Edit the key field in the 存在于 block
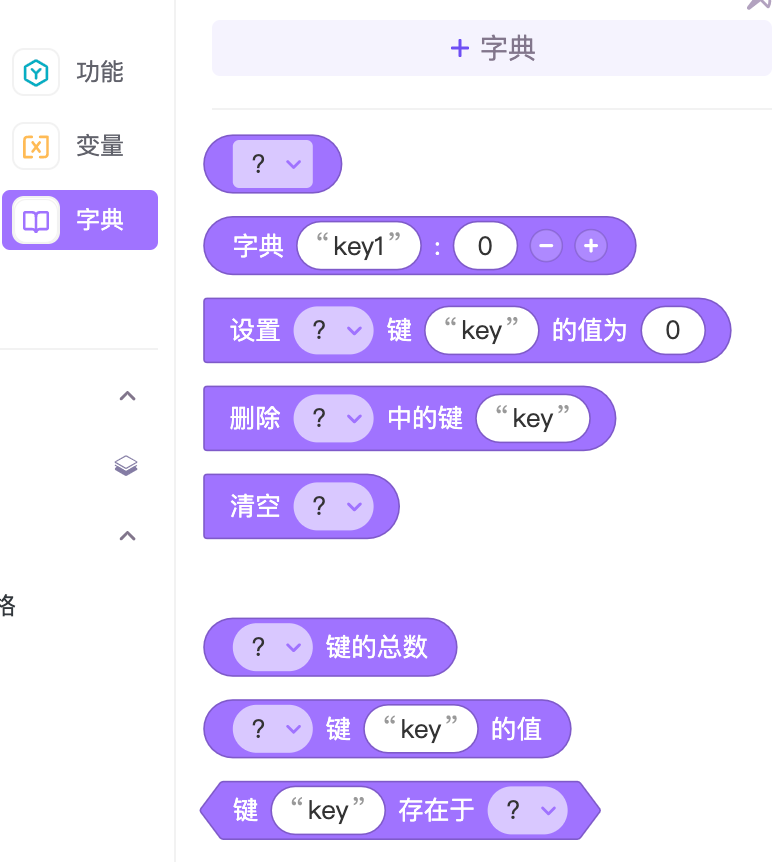This screenshot has width=782, height=862. coord(328,810)
